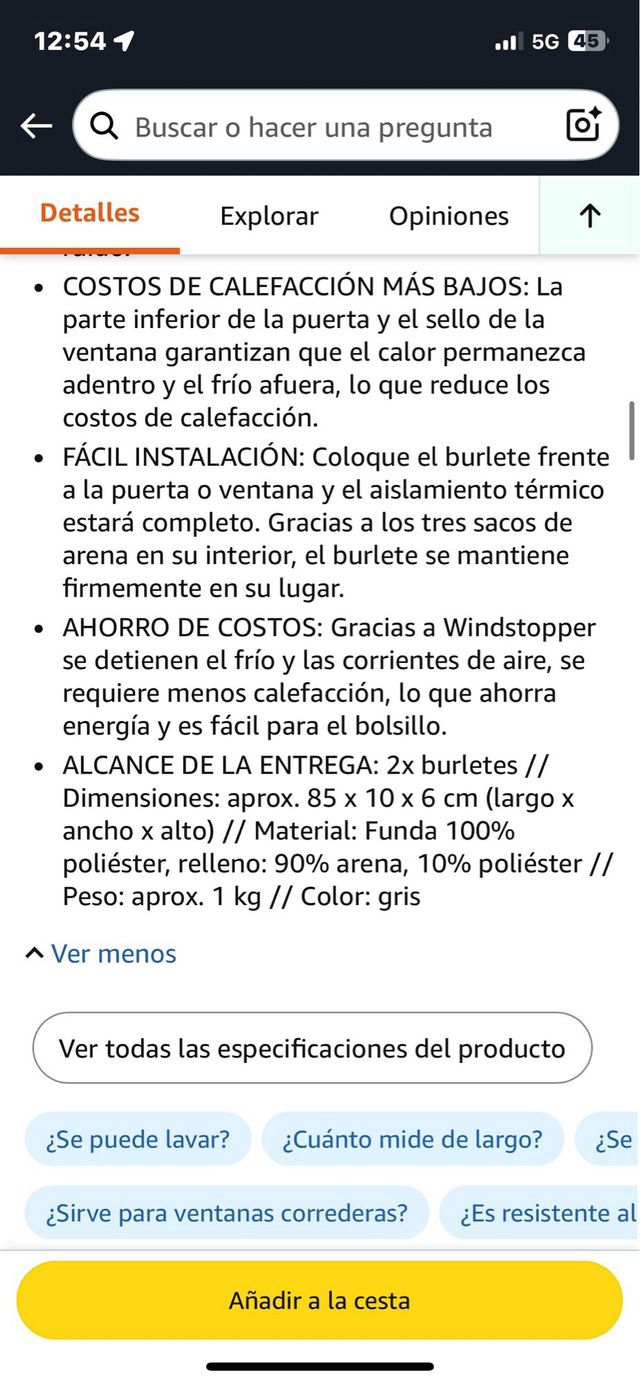The image size is (640, 1384).
Task: Ask '¿Se puede lavar?'
Action: point(138,1139)
